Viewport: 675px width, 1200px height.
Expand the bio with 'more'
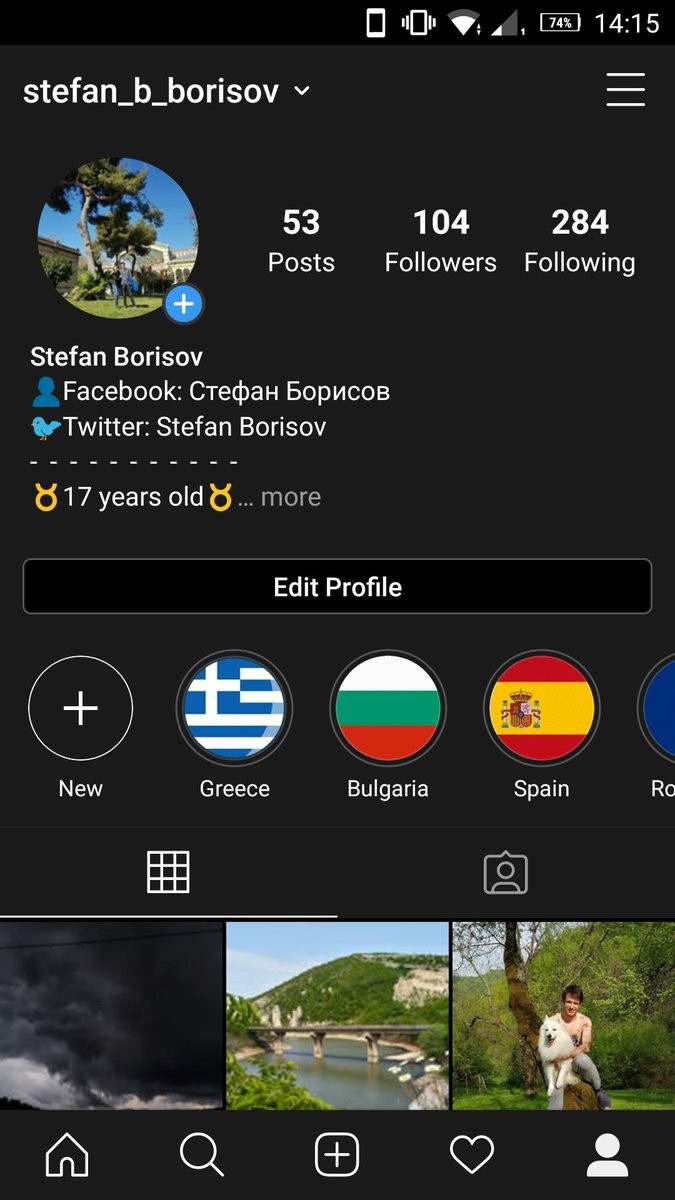tap(291, 497)
